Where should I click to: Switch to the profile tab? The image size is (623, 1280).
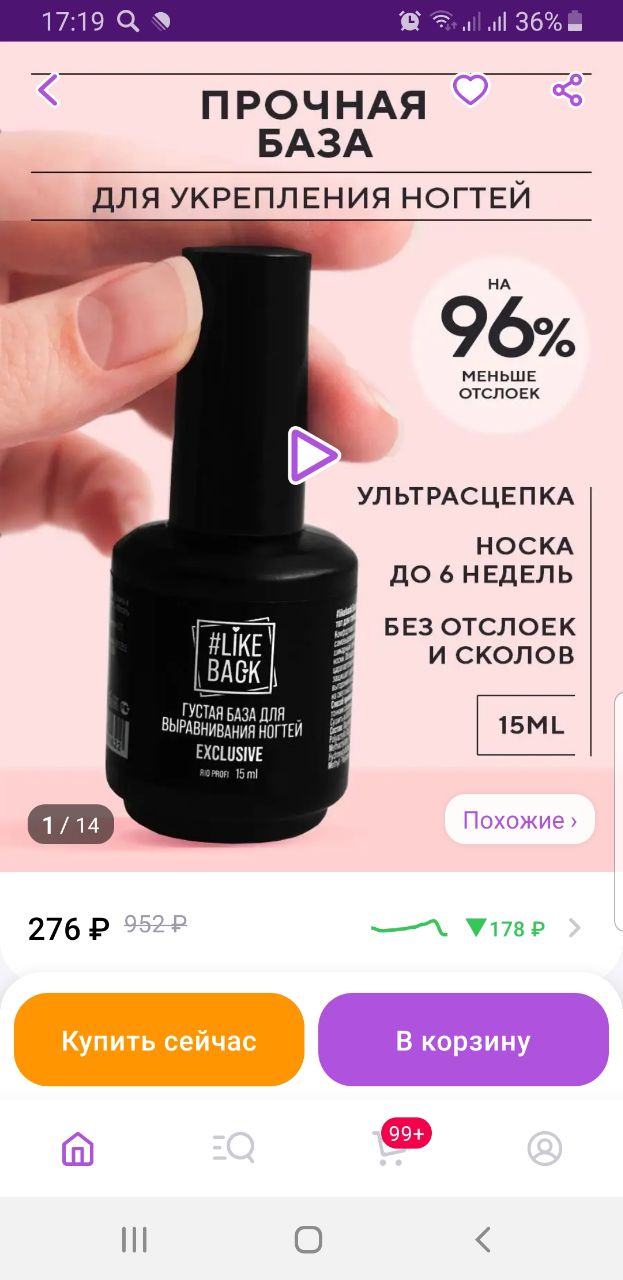[x=545, y=1149]
